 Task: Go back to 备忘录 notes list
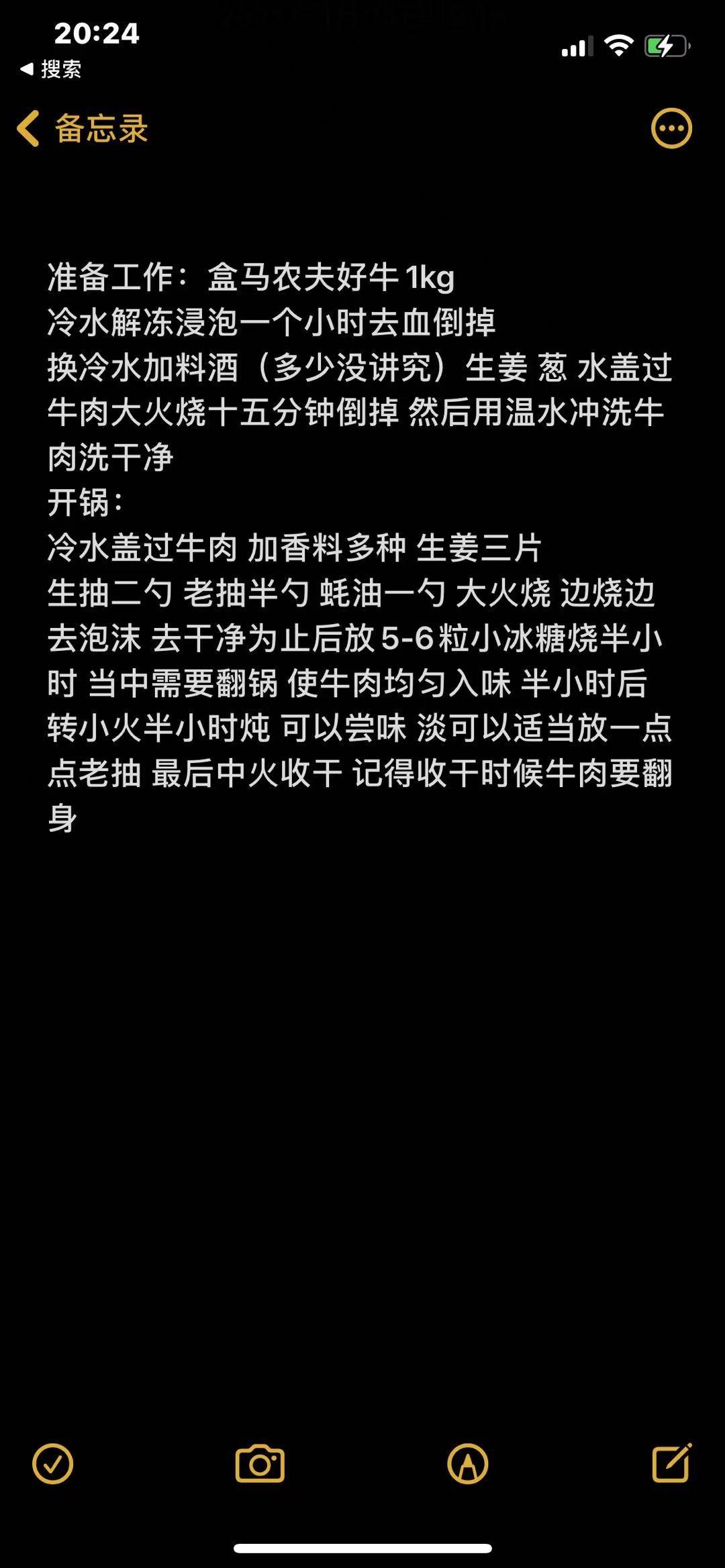tap(82, 128)
